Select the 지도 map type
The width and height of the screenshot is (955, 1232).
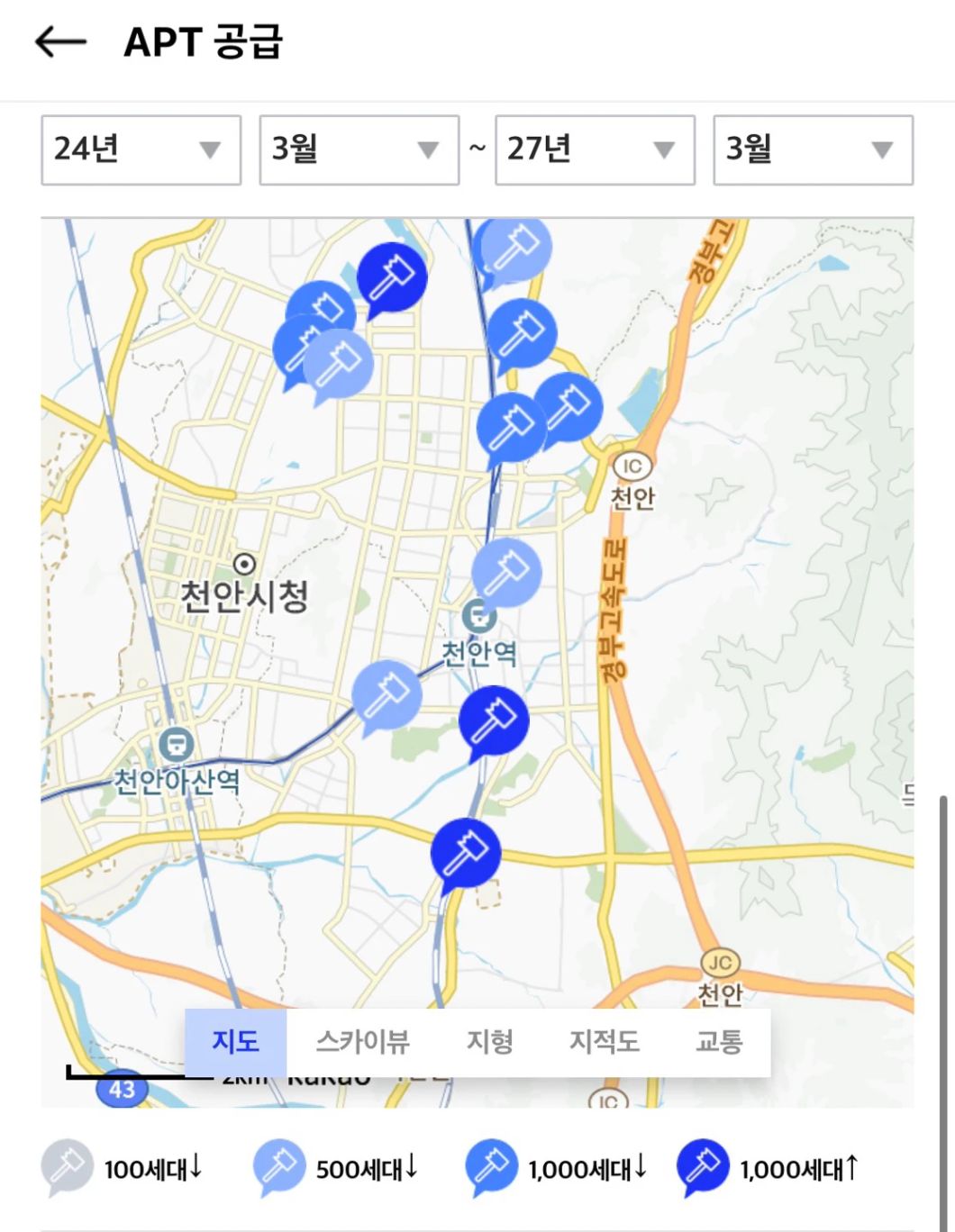tap(235, 1042)
